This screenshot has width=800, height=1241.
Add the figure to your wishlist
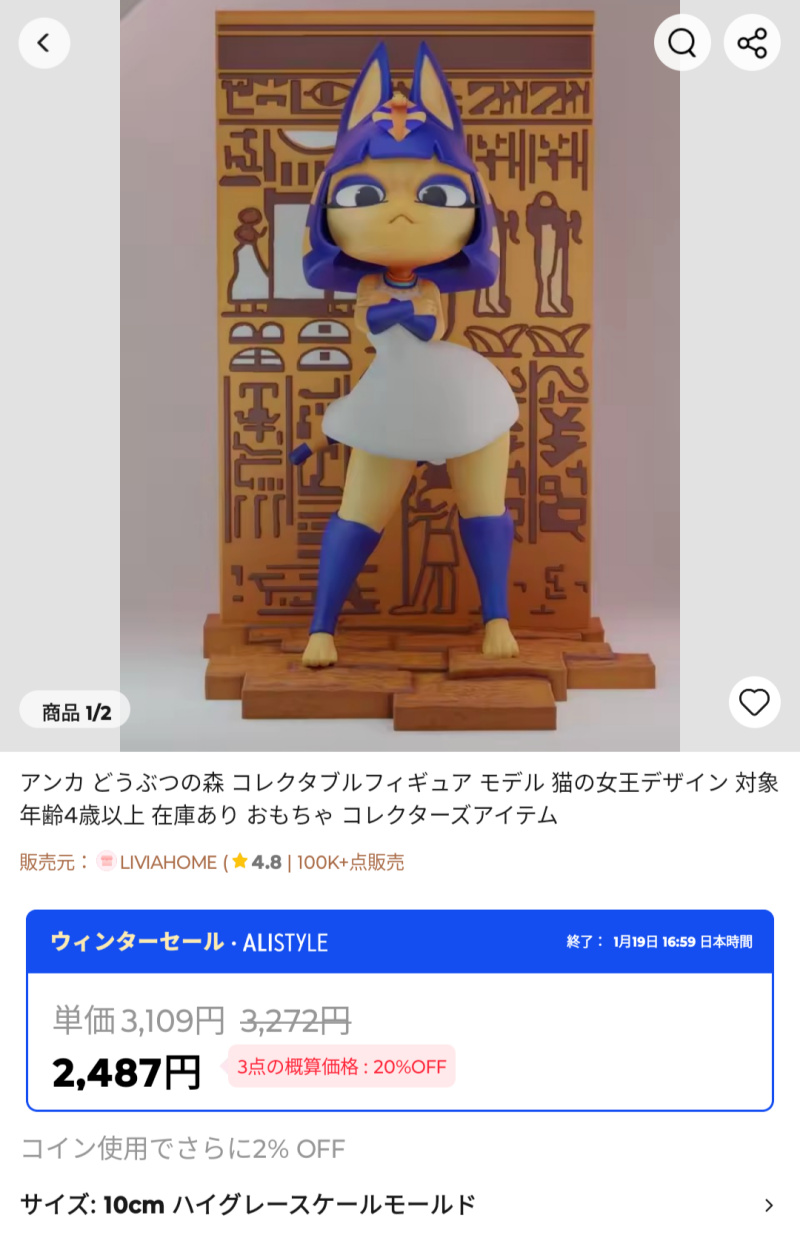[x=754, y=702]
